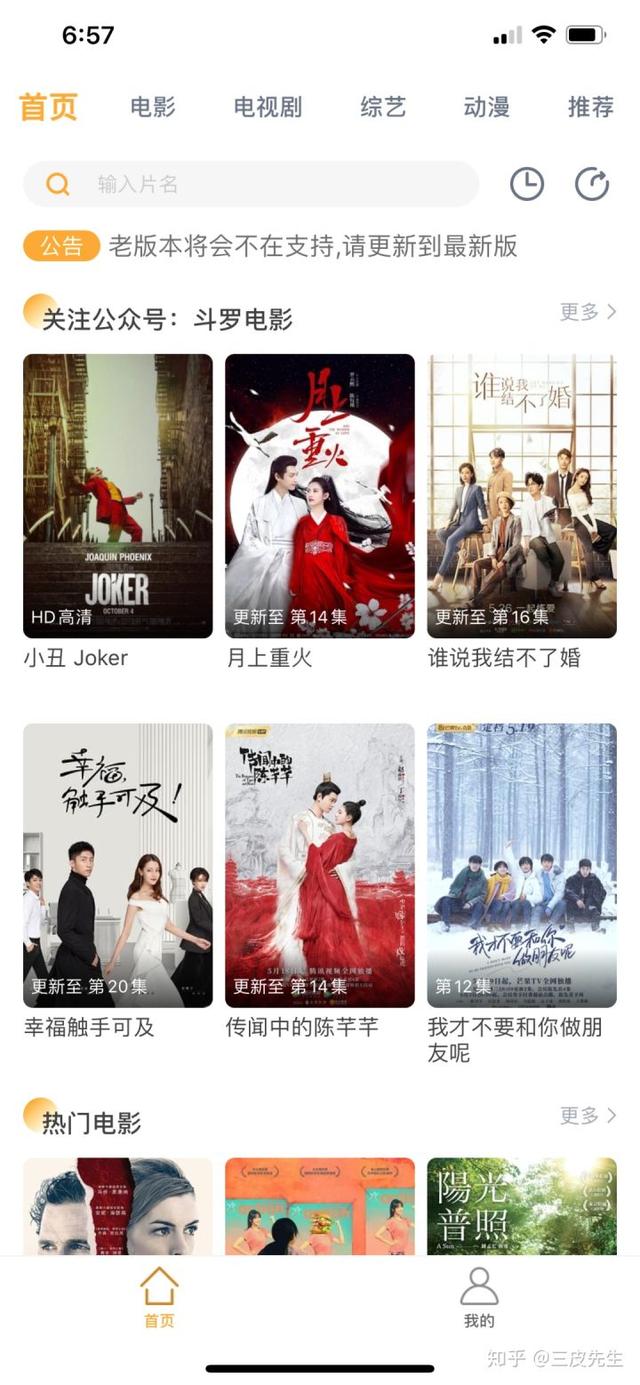
Task: Open the 陽光普照 movie poster
Action: [x=522, y=1206]
